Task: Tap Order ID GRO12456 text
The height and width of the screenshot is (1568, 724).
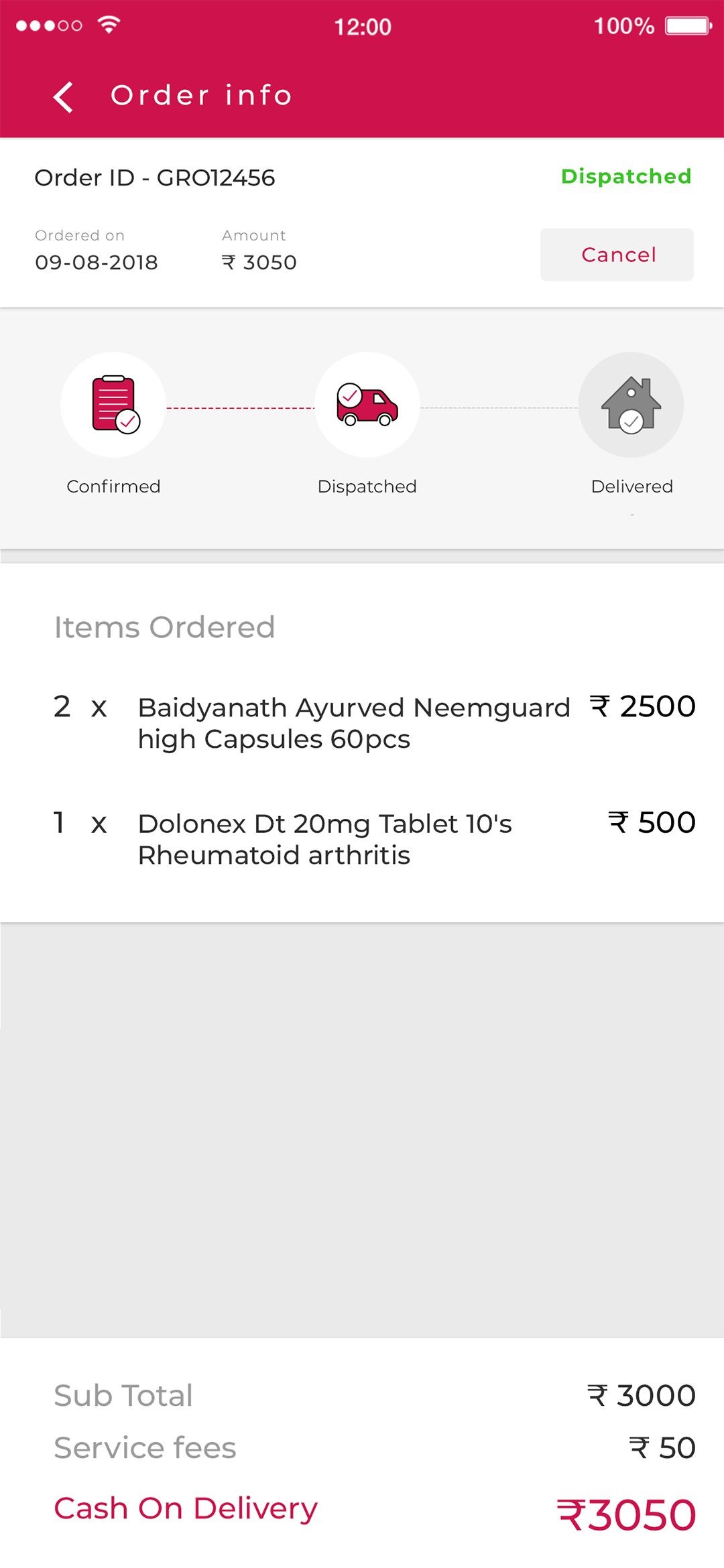Action: pyautogui.click(x=155, y=178)
